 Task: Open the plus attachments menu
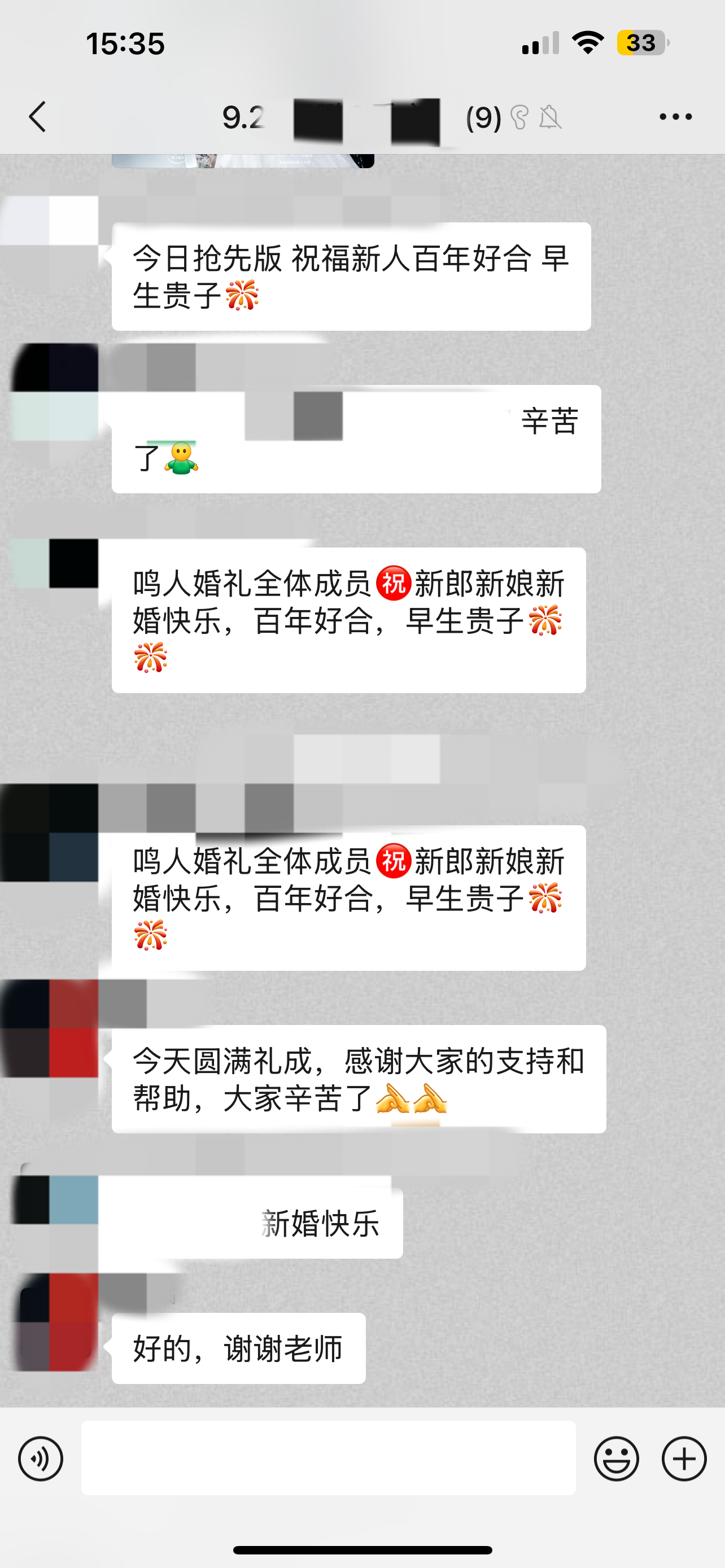click(684, 1458)
